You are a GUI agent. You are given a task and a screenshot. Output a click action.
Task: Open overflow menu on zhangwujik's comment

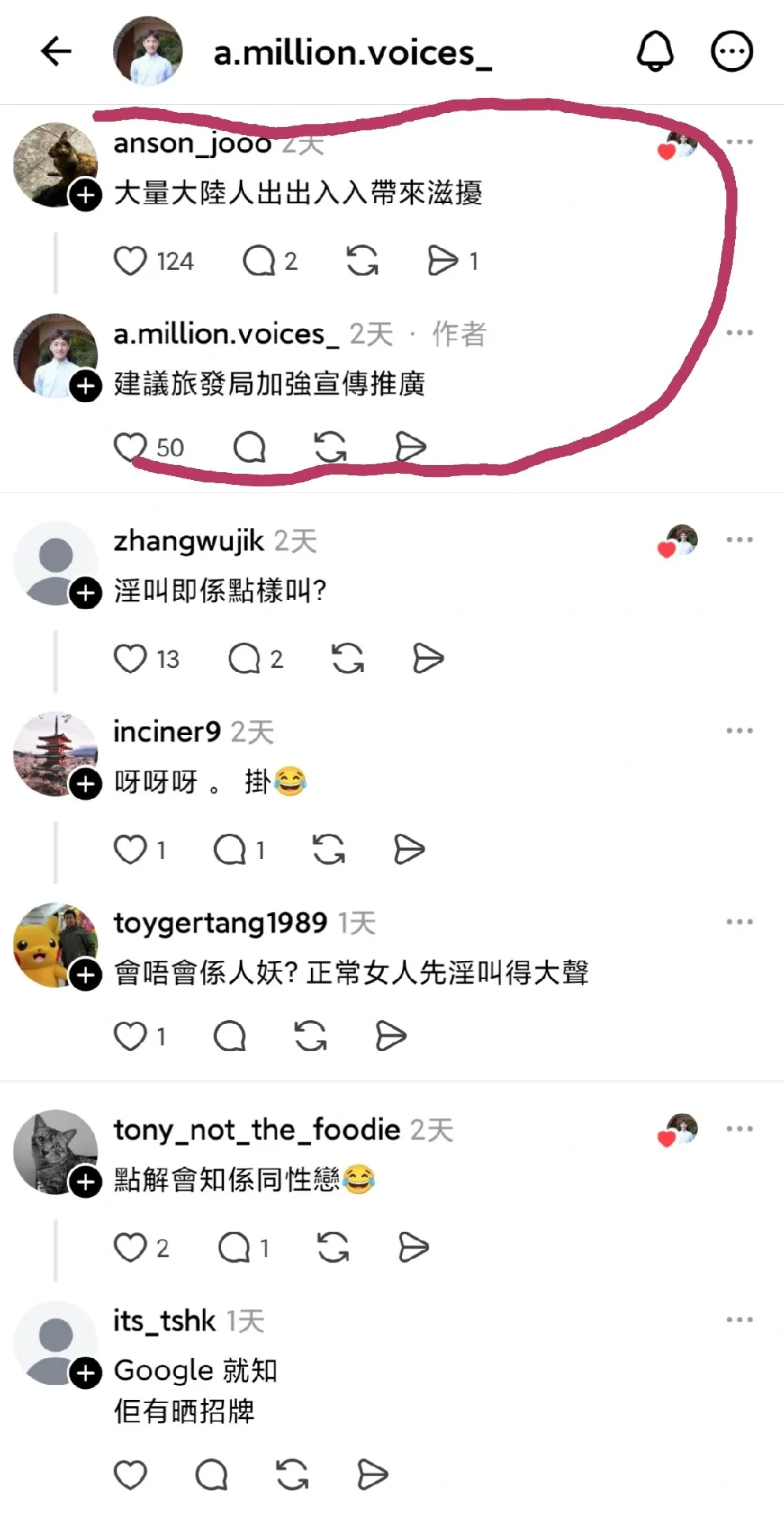pyautogui.click(x=739, y=540)
